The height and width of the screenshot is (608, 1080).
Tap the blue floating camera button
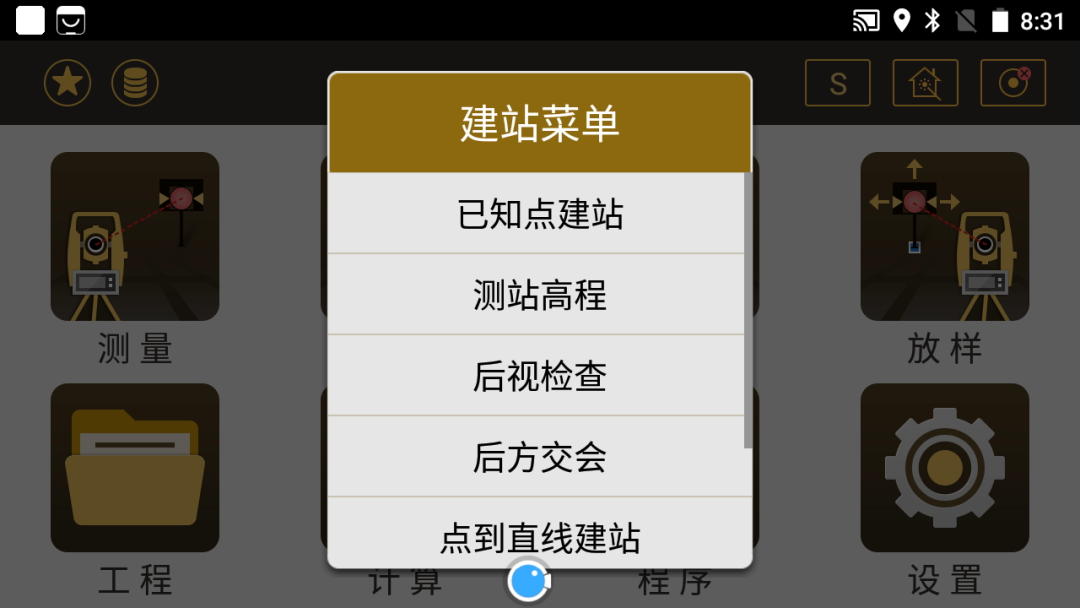[529, 581]
